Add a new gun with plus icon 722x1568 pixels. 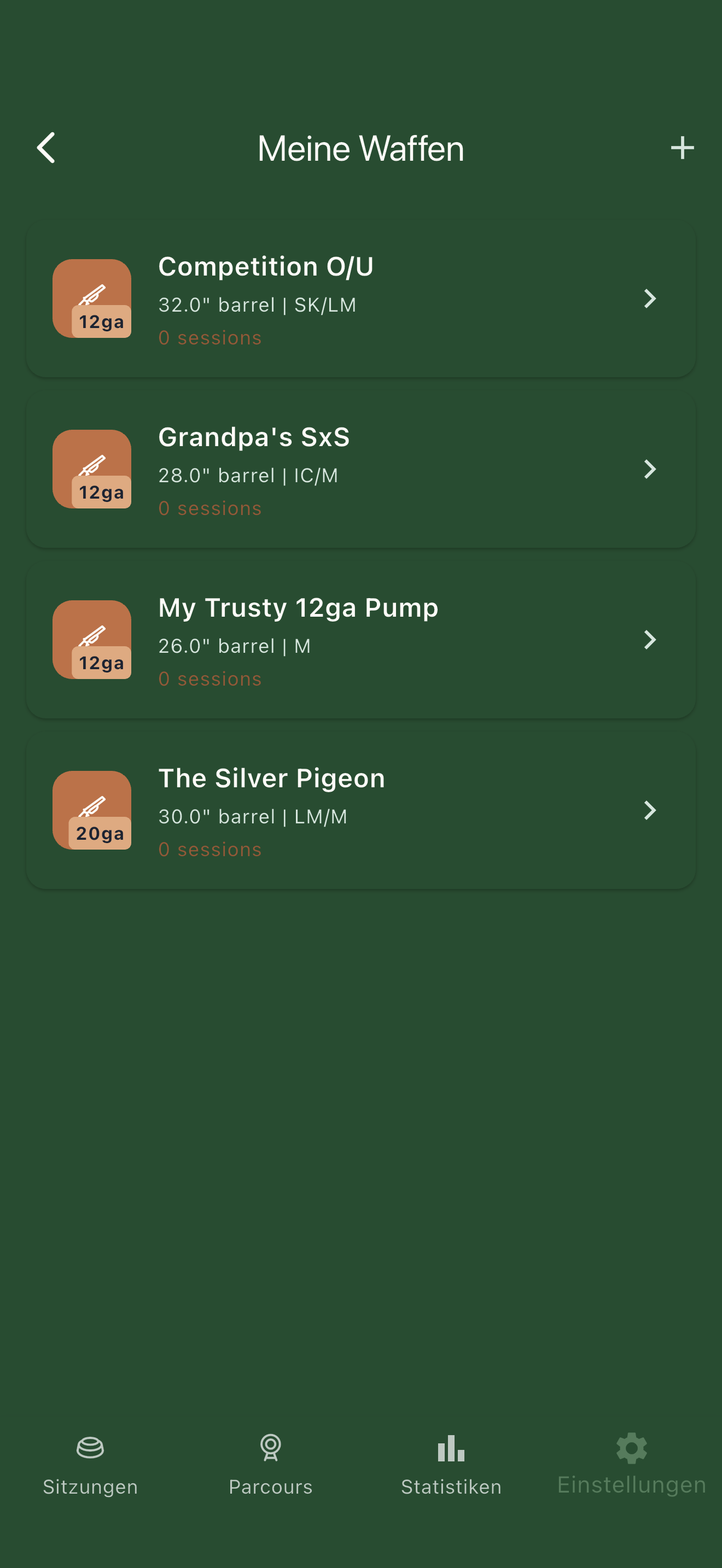click(682, 148)
